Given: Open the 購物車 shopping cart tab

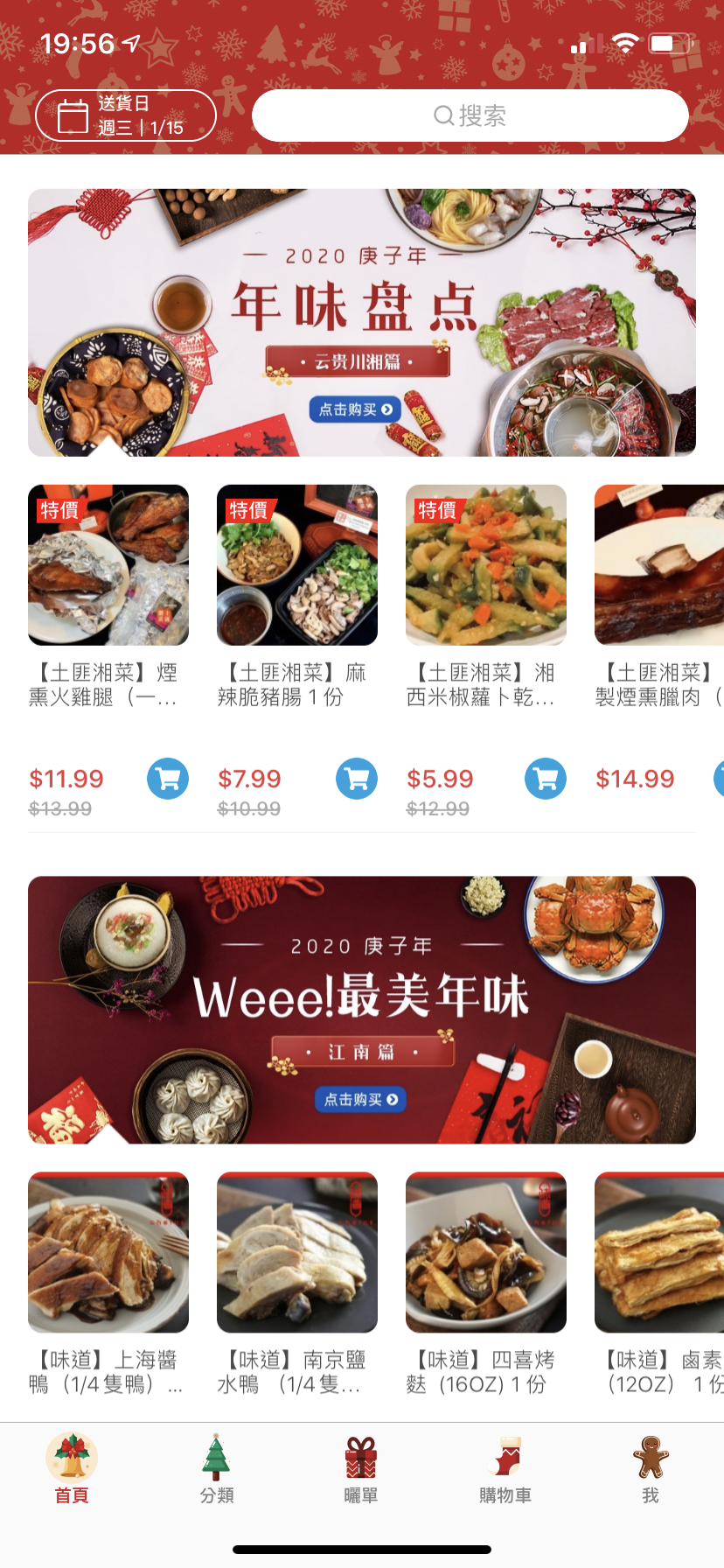Looking at the screenshot, I should pos(505,1470).
